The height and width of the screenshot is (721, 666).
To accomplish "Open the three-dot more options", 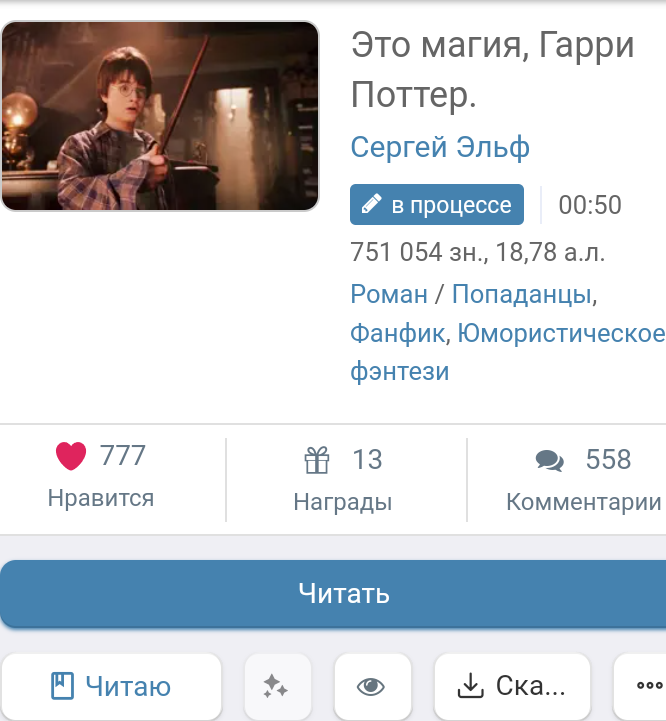I will point(643,686).
